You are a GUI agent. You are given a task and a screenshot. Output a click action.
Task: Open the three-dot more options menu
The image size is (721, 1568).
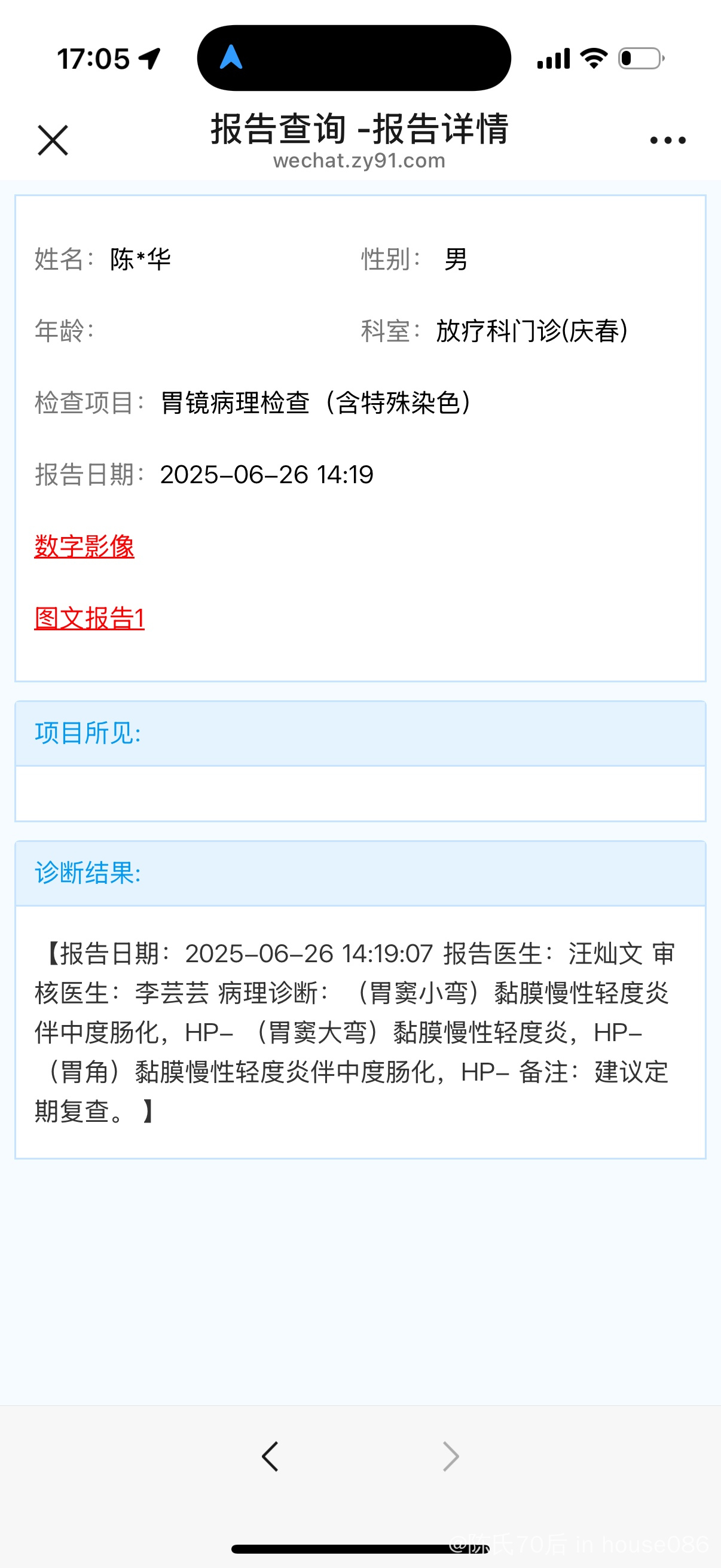667,141
